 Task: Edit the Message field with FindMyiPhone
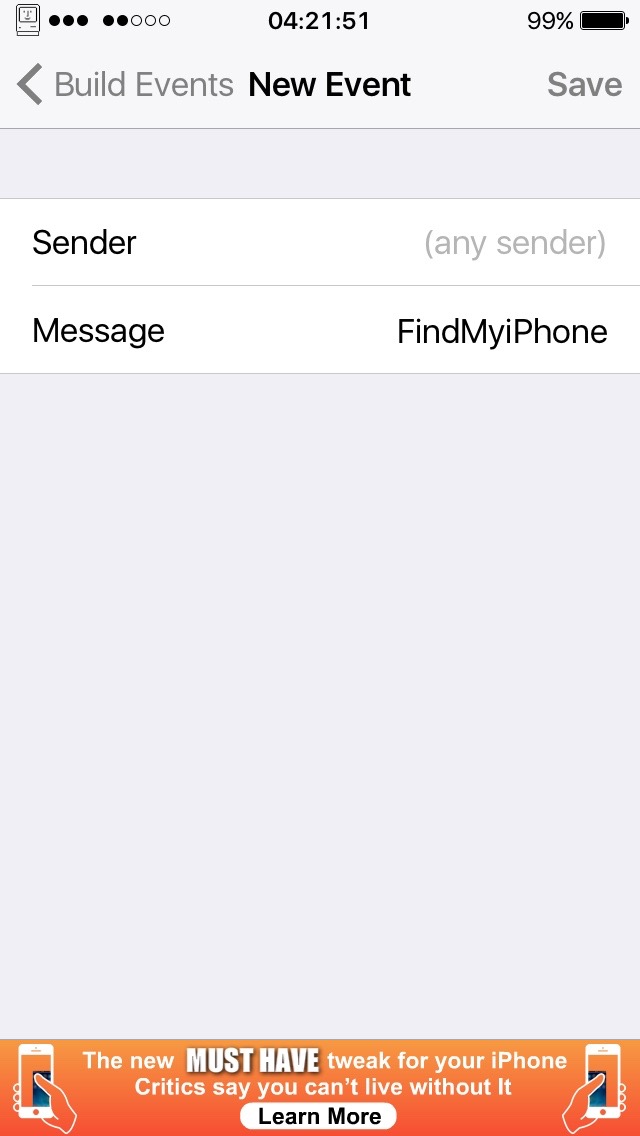pos(320,331)
